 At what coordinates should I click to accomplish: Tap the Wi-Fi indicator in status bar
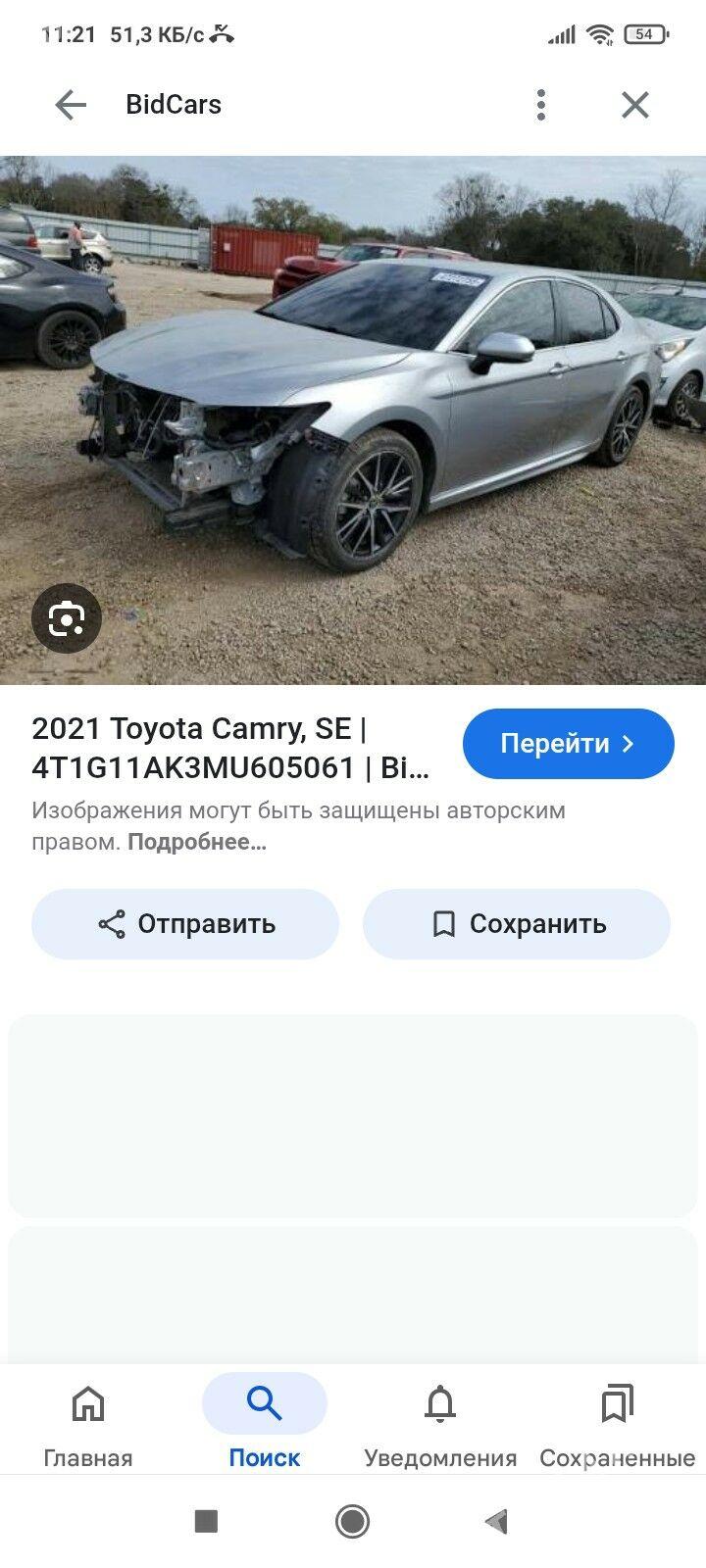click(600, 32)
